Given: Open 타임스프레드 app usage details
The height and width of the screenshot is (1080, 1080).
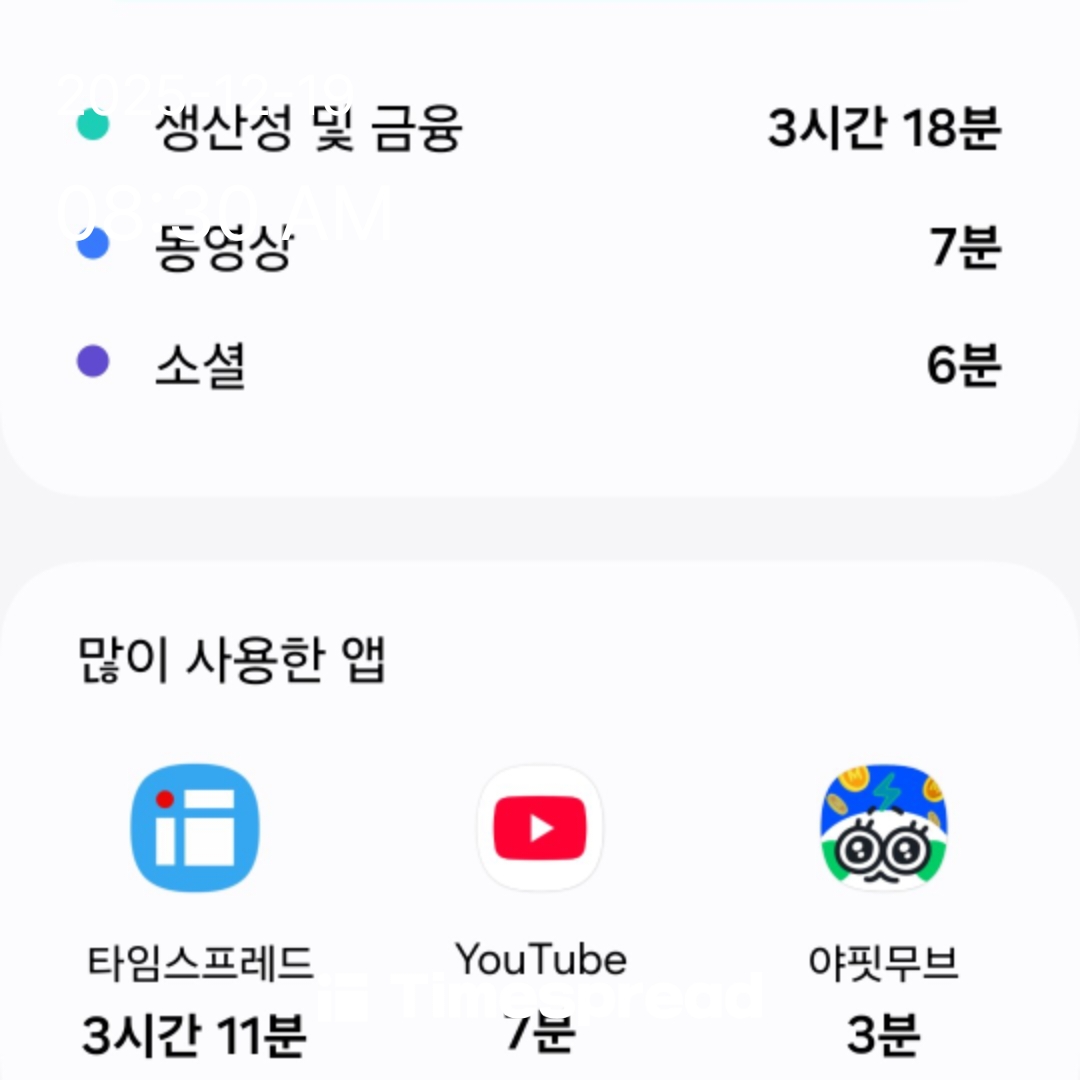Looking at the screenshot, I should point(195,828).
